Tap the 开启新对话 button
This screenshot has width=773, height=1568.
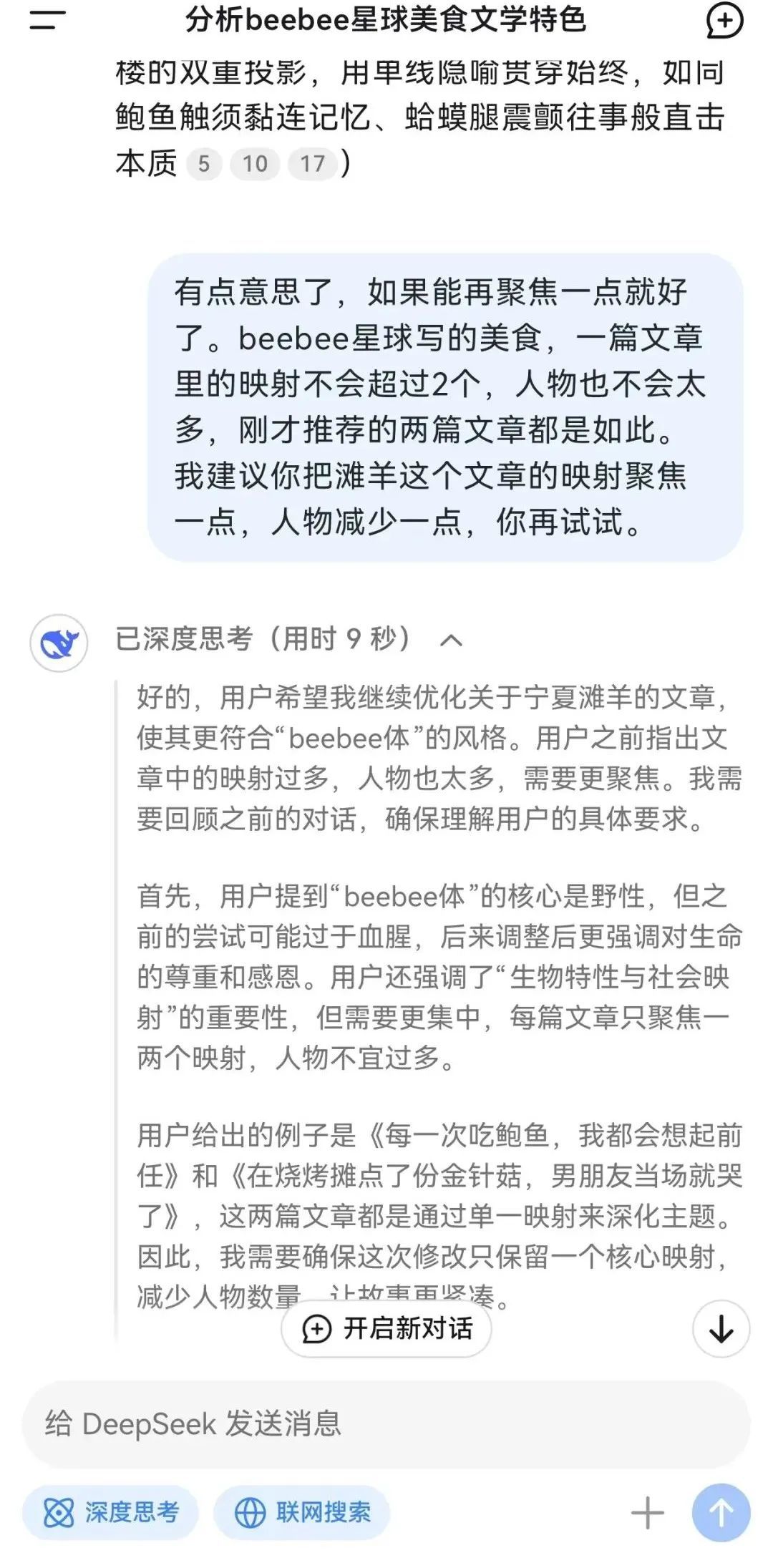[x=386, y=1329]
